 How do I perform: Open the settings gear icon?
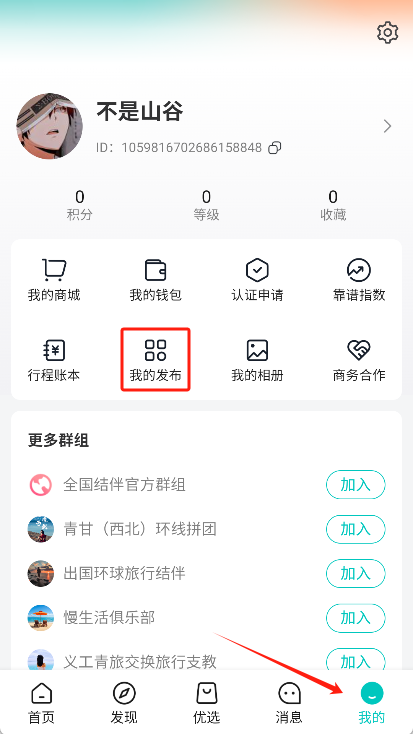(387, 33)
